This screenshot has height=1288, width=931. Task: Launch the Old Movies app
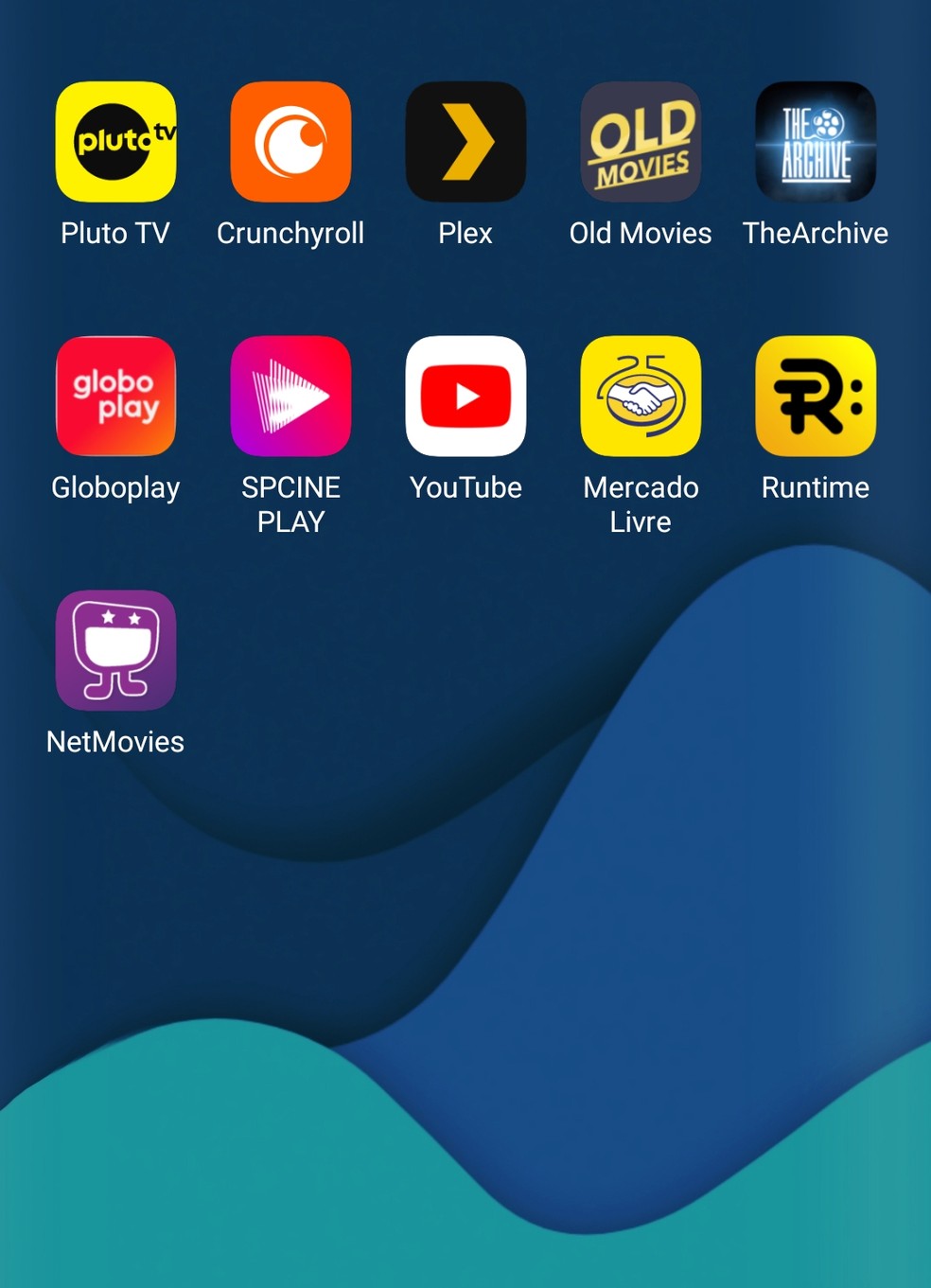[641, 142]
